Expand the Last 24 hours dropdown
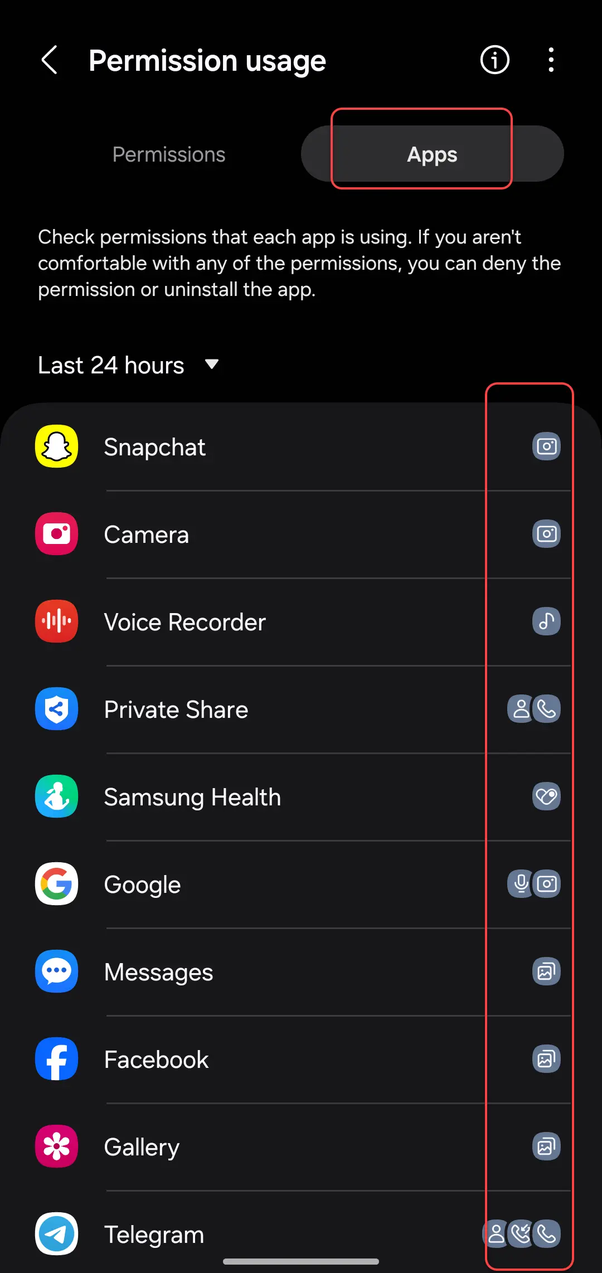Screen dimensions: 602x1273 coord(127,365)
